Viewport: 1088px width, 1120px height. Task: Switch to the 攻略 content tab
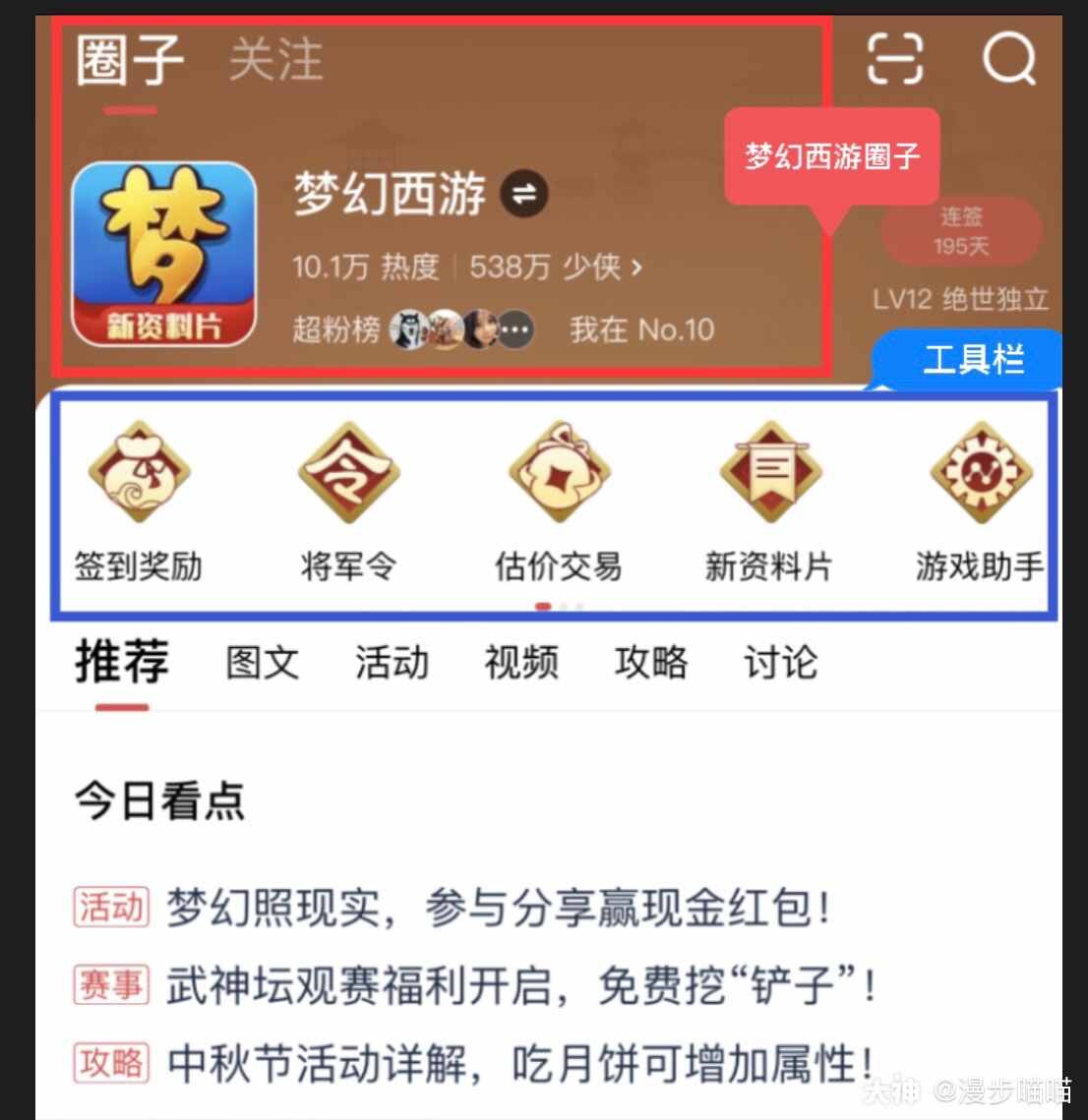tap(650, 662)
